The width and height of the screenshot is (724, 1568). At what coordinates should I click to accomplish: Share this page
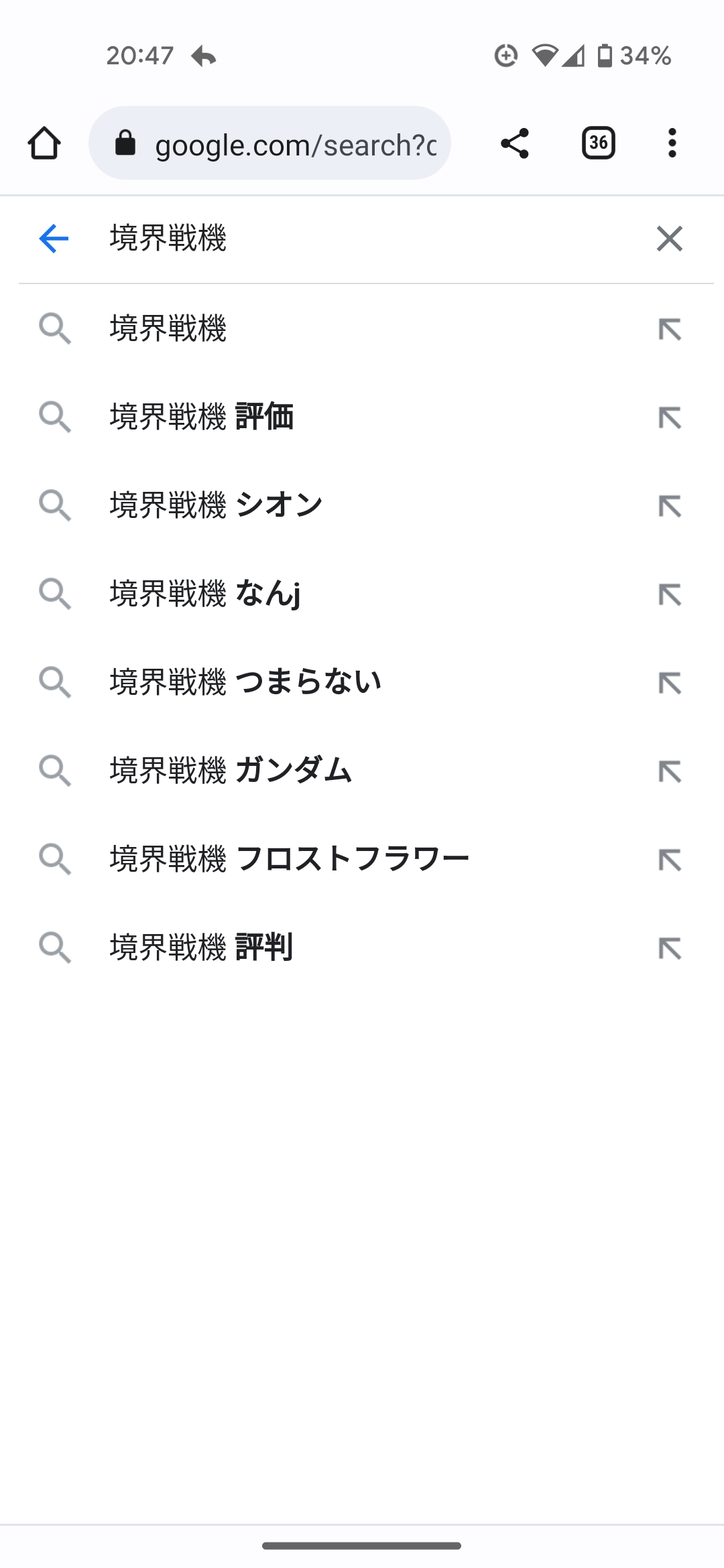coord(514,143)
